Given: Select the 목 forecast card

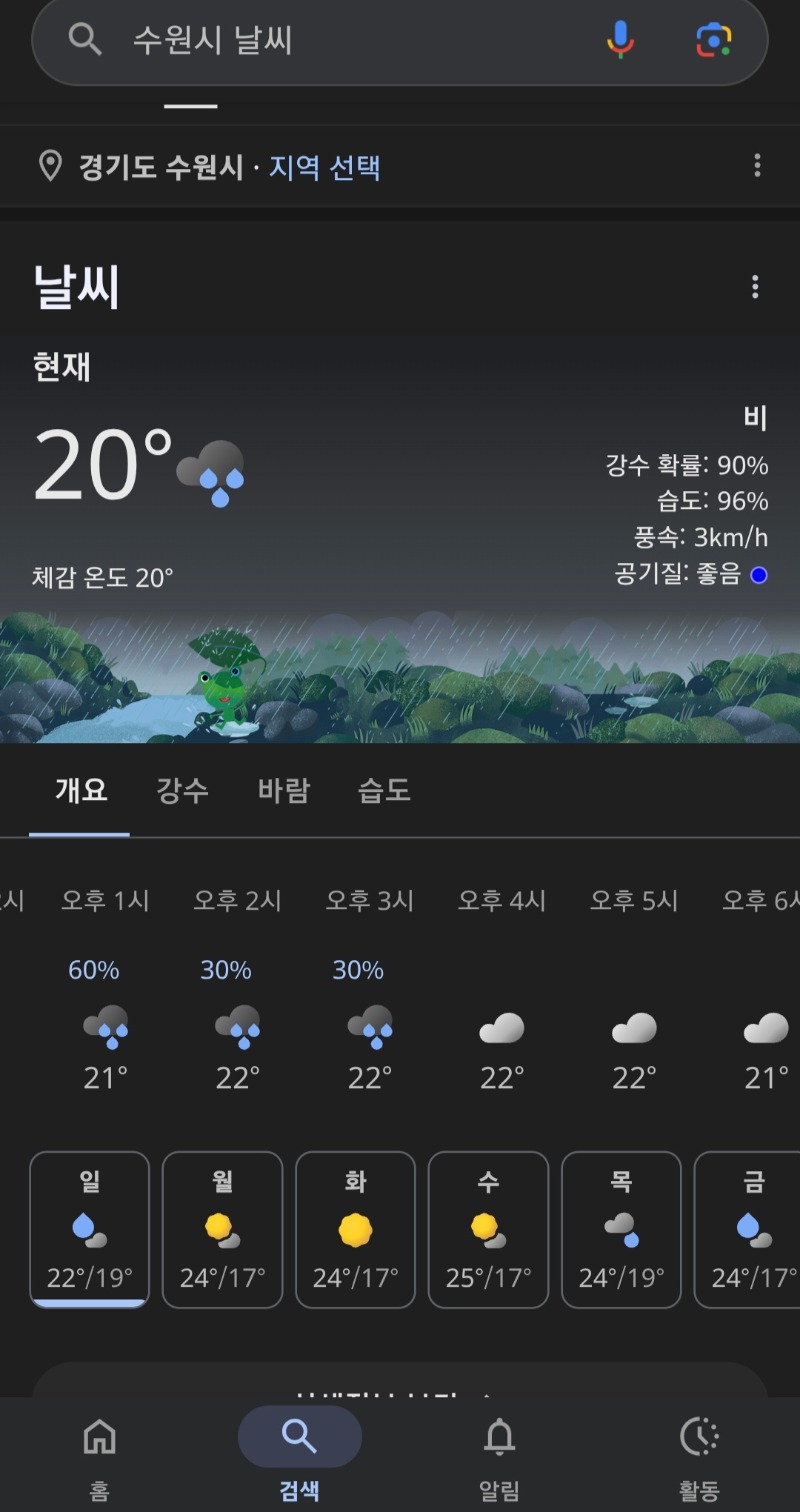Looking at the screenshot, I should (x=621, y=1230).
